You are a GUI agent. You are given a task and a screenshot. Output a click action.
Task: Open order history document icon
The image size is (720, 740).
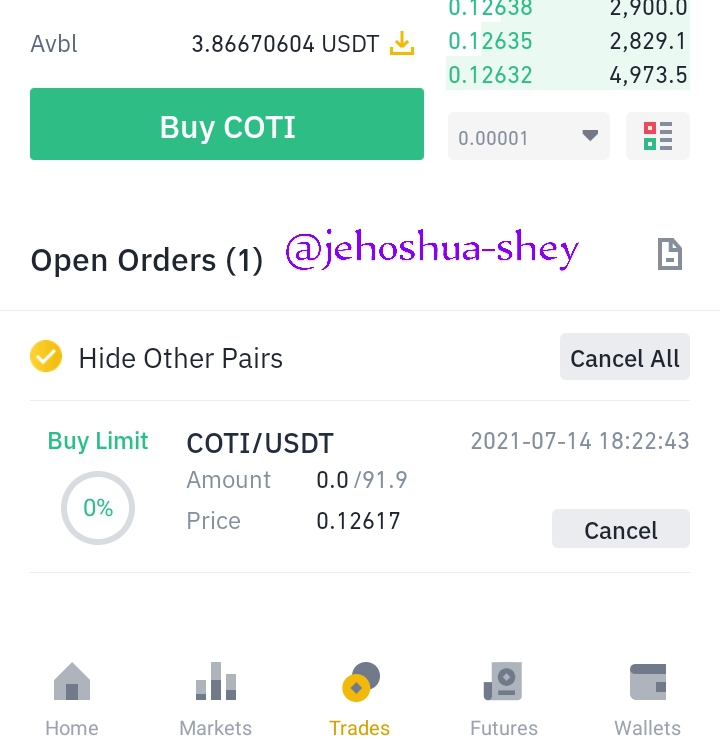[x=670, y=254]
